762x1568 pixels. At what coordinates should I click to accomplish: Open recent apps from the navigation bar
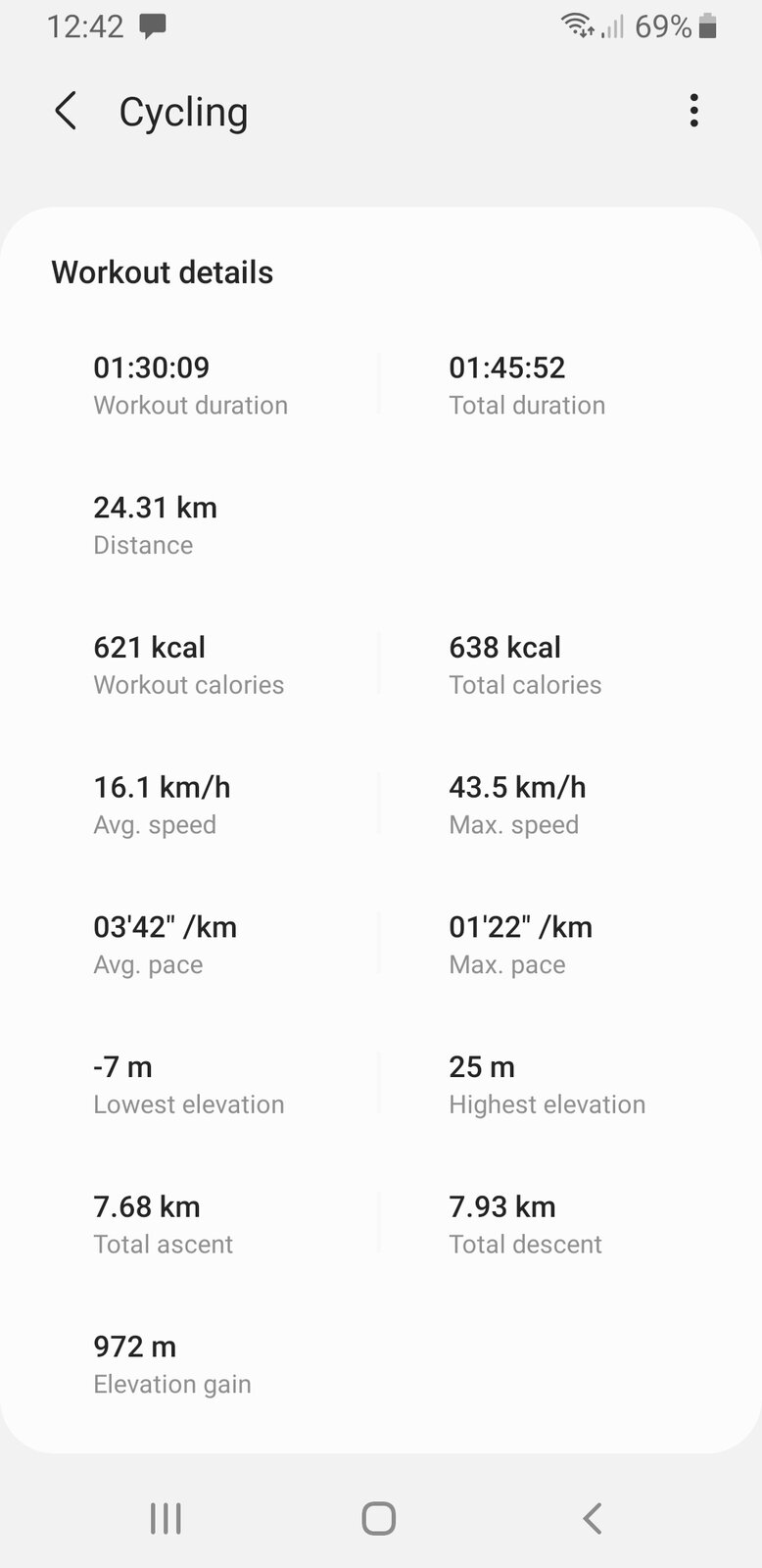click(x=165, y=1518)
